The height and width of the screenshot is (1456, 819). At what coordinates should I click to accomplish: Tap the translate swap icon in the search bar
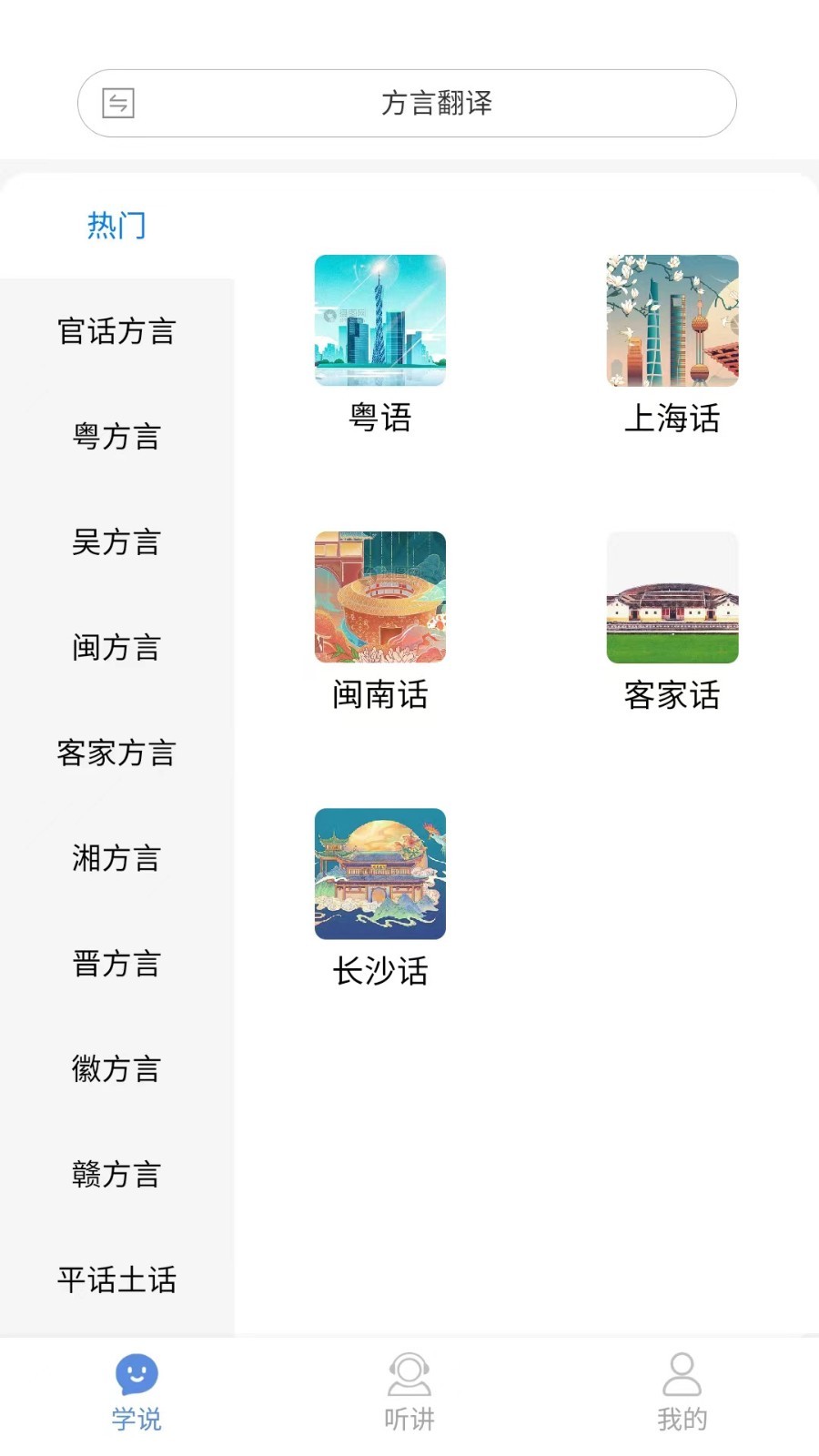119,103
